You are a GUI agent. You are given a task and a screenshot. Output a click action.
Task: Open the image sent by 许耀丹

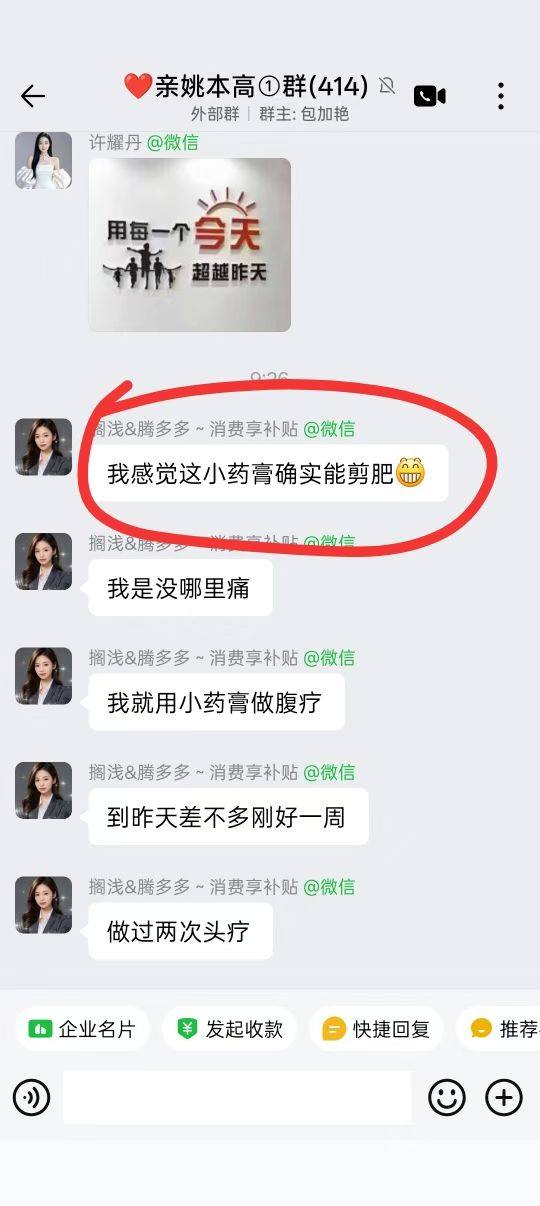coord(190,245)
